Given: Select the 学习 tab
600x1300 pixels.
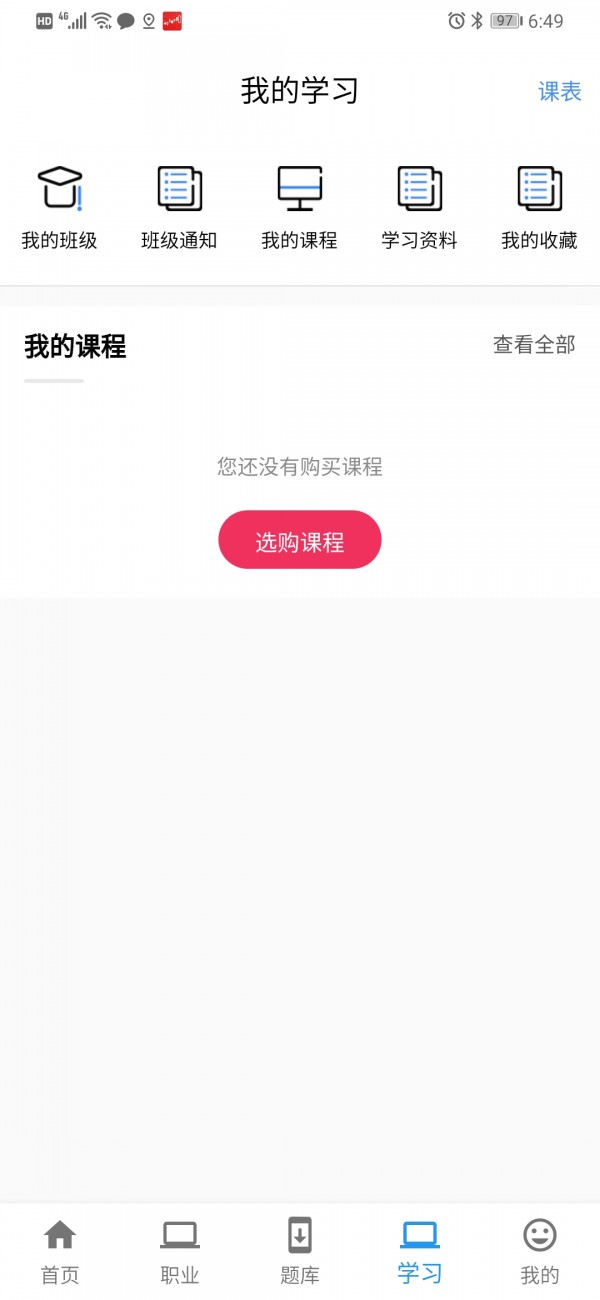Looking at the screenshot, I should pyautogui.click(x=420, y=1252).
